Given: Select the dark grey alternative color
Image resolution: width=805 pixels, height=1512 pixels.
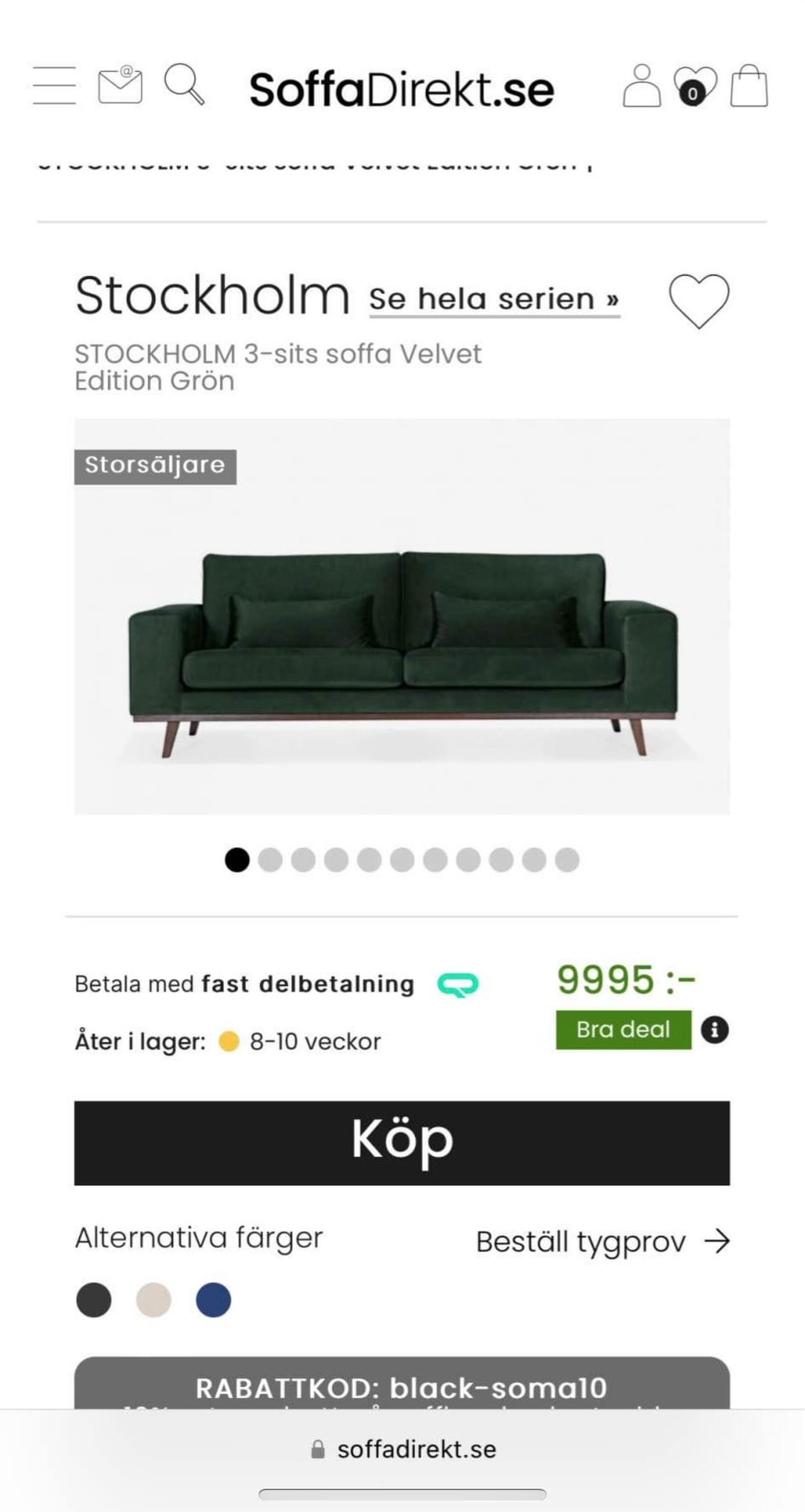Looking at the screenshot, I should click(94, 1300).
